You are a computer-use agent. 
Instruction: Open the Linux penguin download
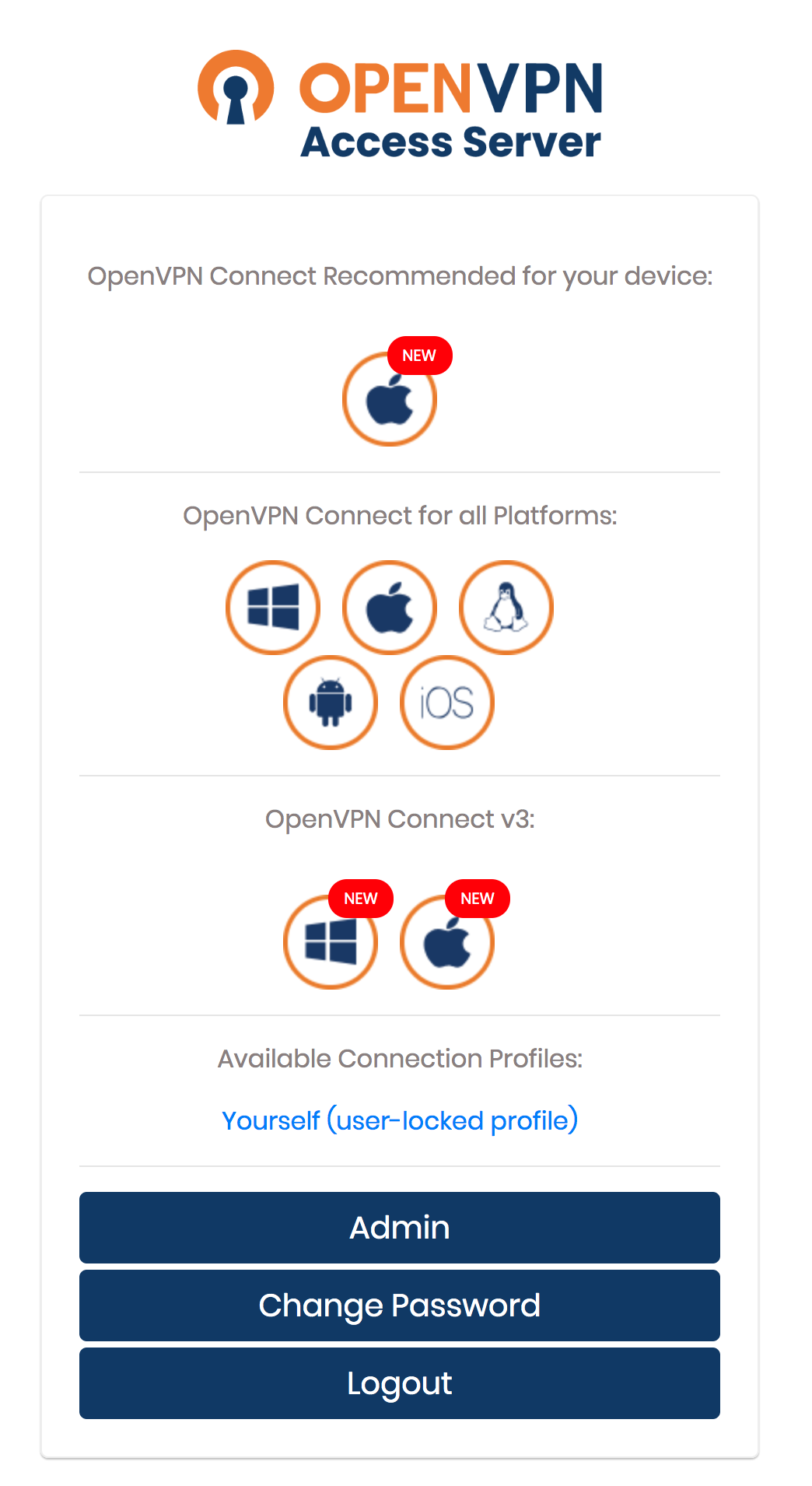click(506, 608)
